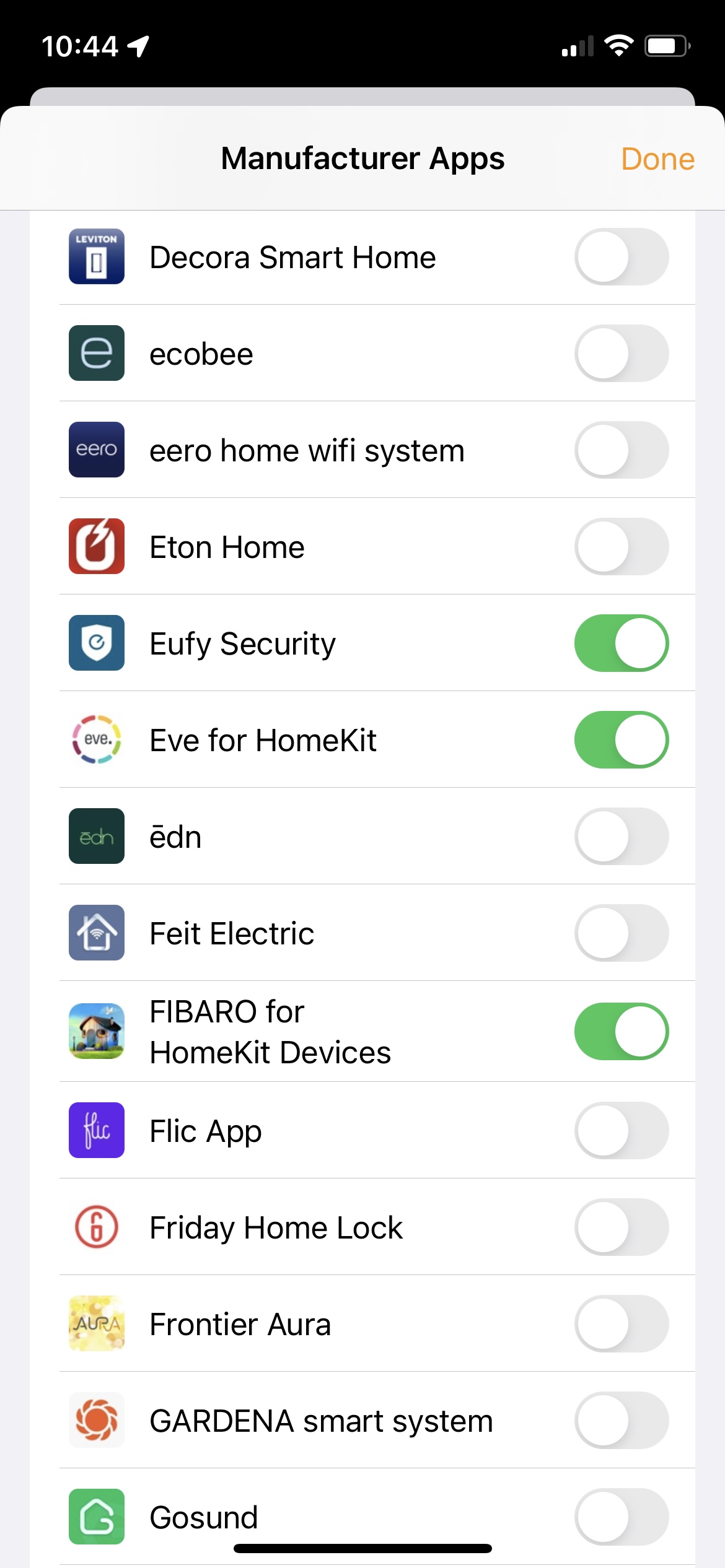Enable eero home wifi system
The image size is (725, 1568).
click(621, 450)
